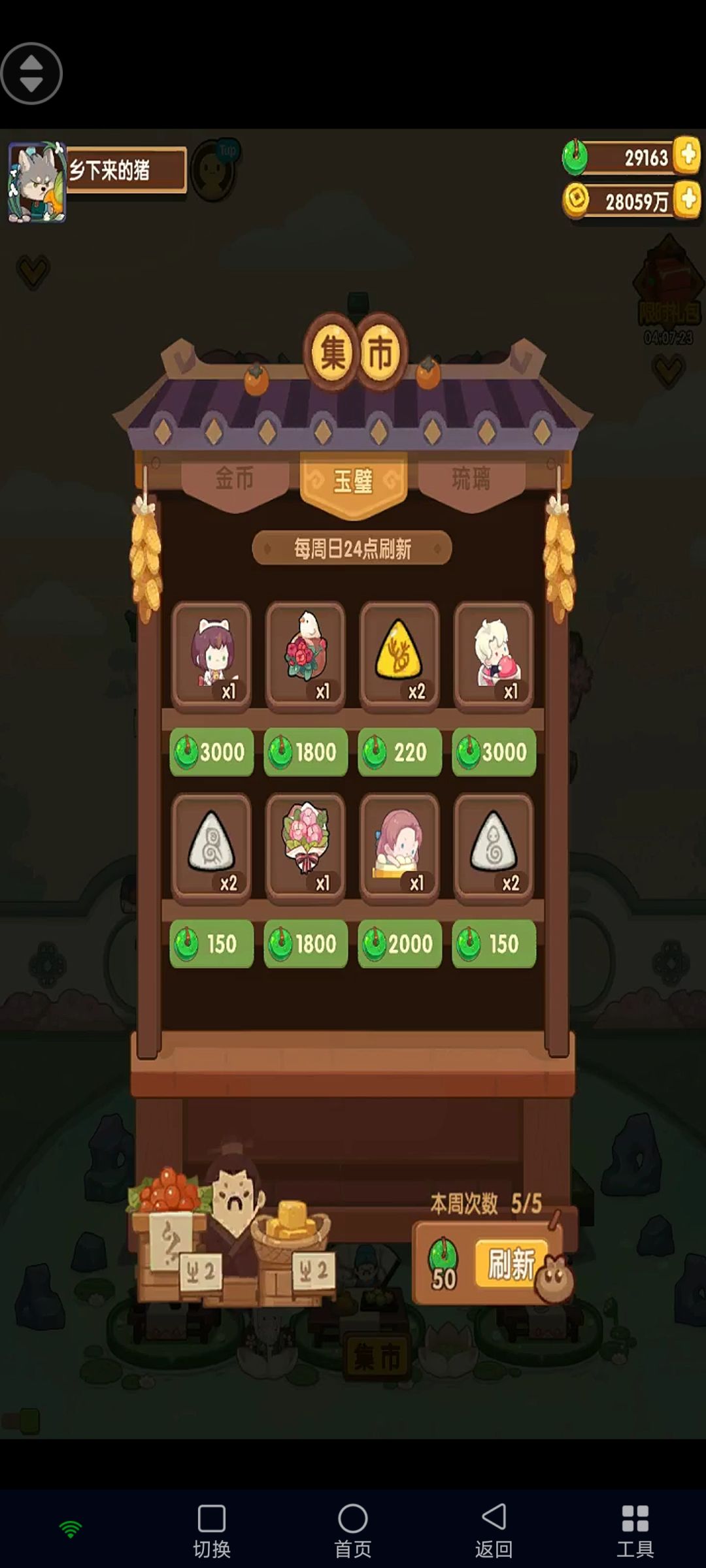Buy the red flower bouquet with chicken item

(x=305, y=752)
